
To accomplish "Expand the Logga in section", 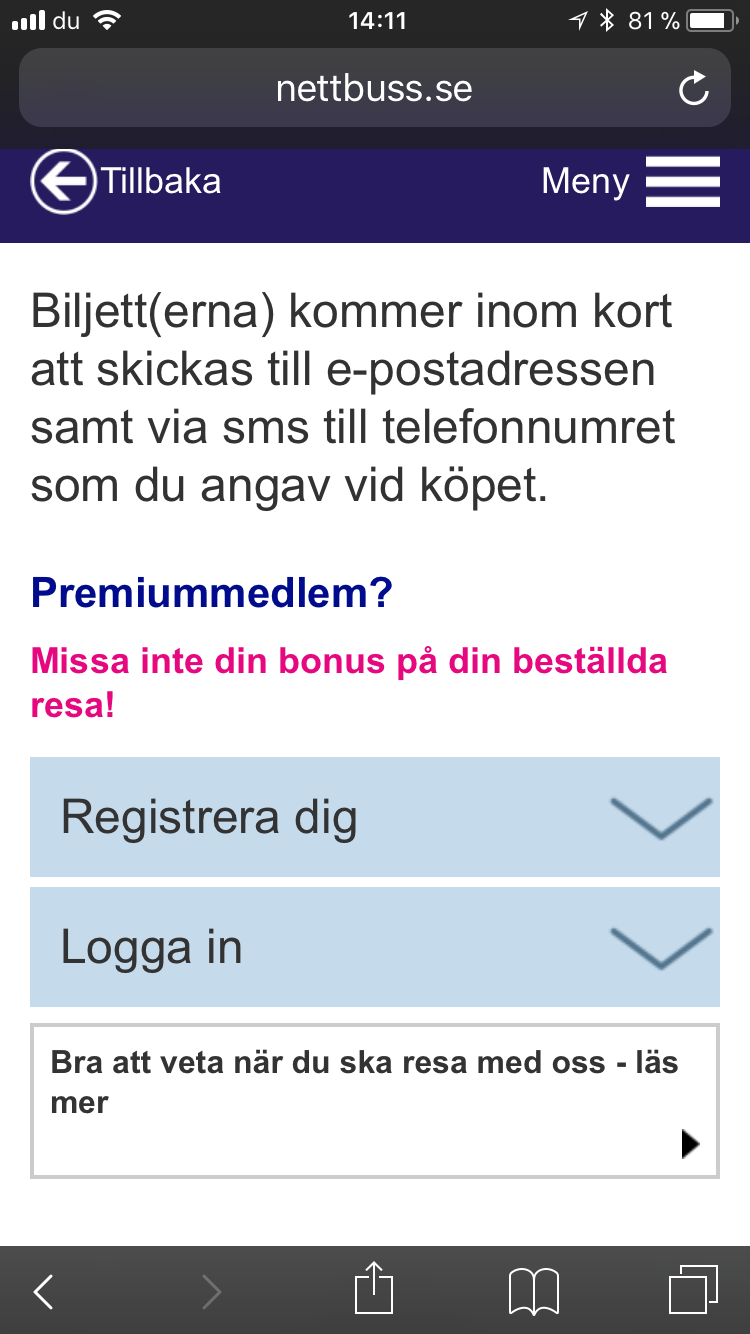I will (x=375, y=947).
